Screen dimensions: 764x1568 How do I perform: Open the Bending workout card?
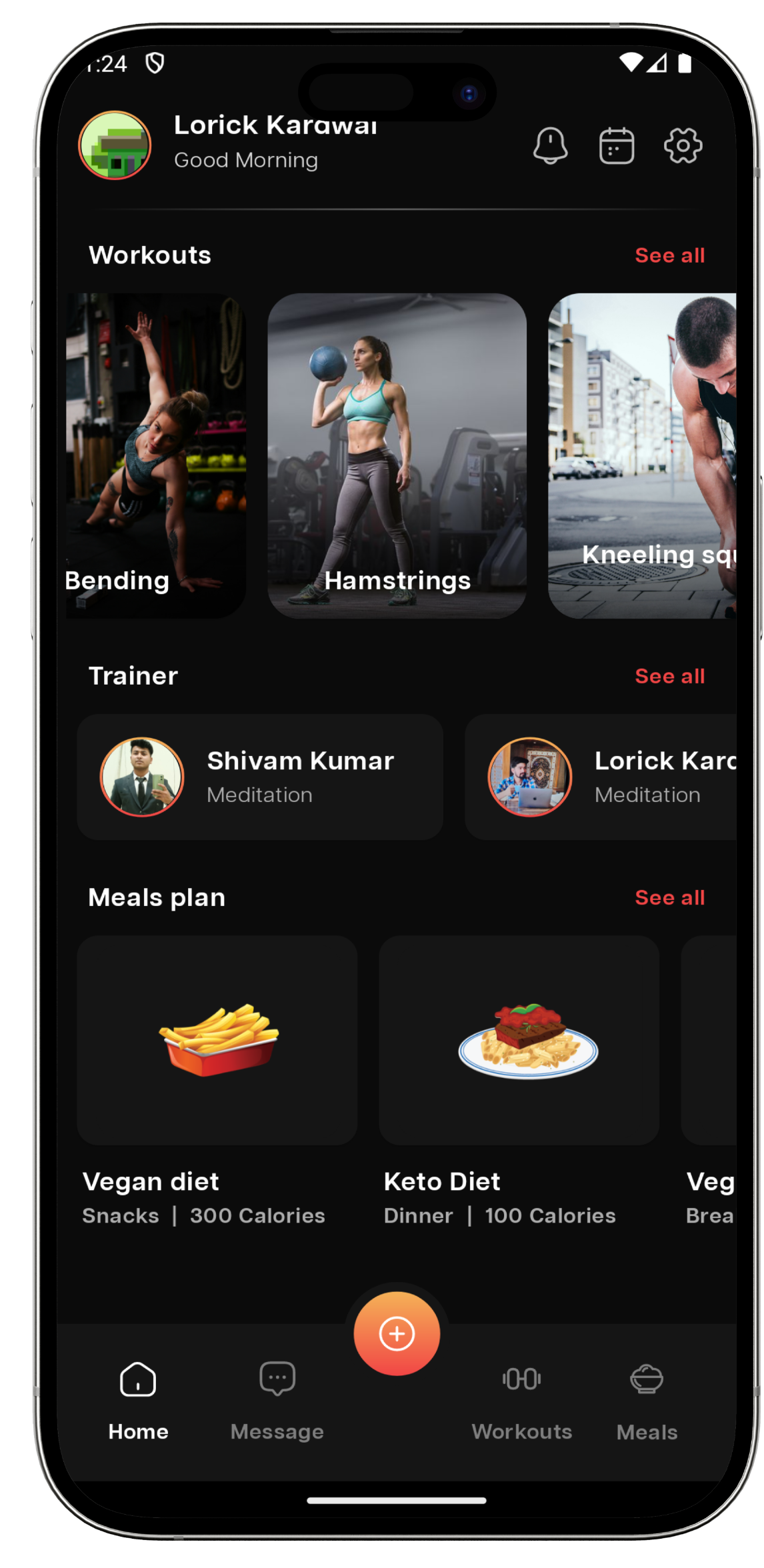157,455
